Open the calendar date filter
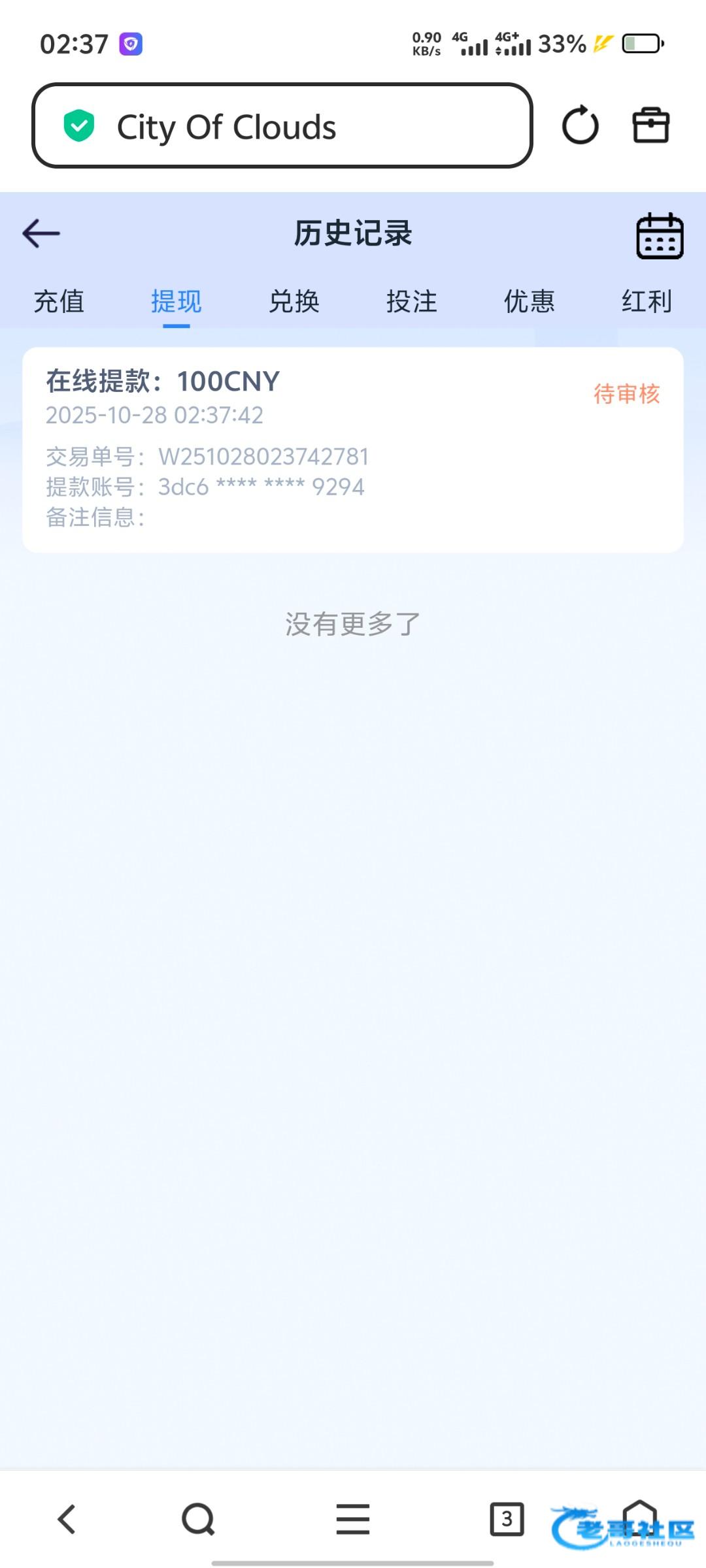Viewport: 706px width, 1568px height. 660,236
